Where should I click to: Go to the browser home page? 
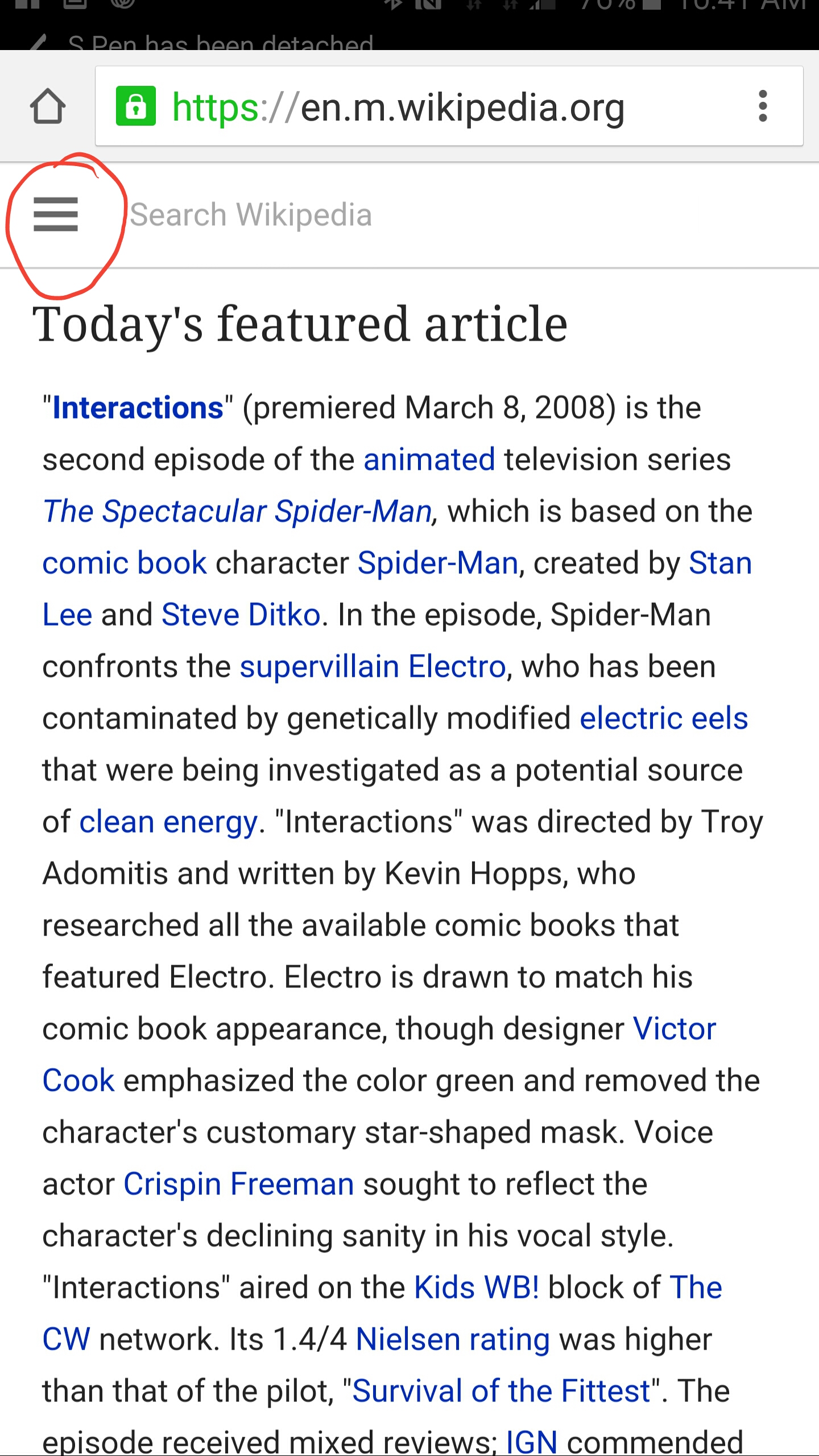(48, 106)
